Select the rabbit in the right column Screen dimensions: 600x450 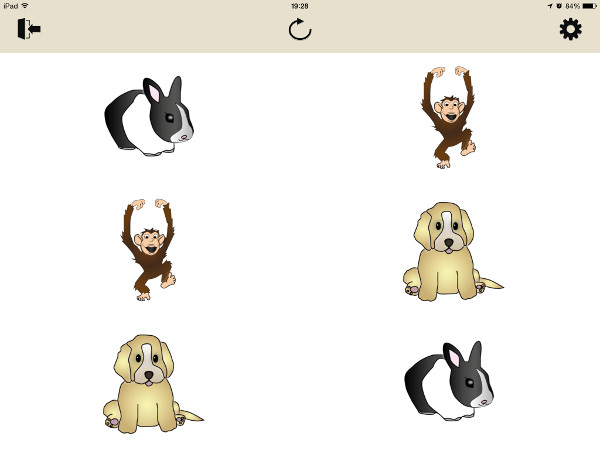pos(449,381)
